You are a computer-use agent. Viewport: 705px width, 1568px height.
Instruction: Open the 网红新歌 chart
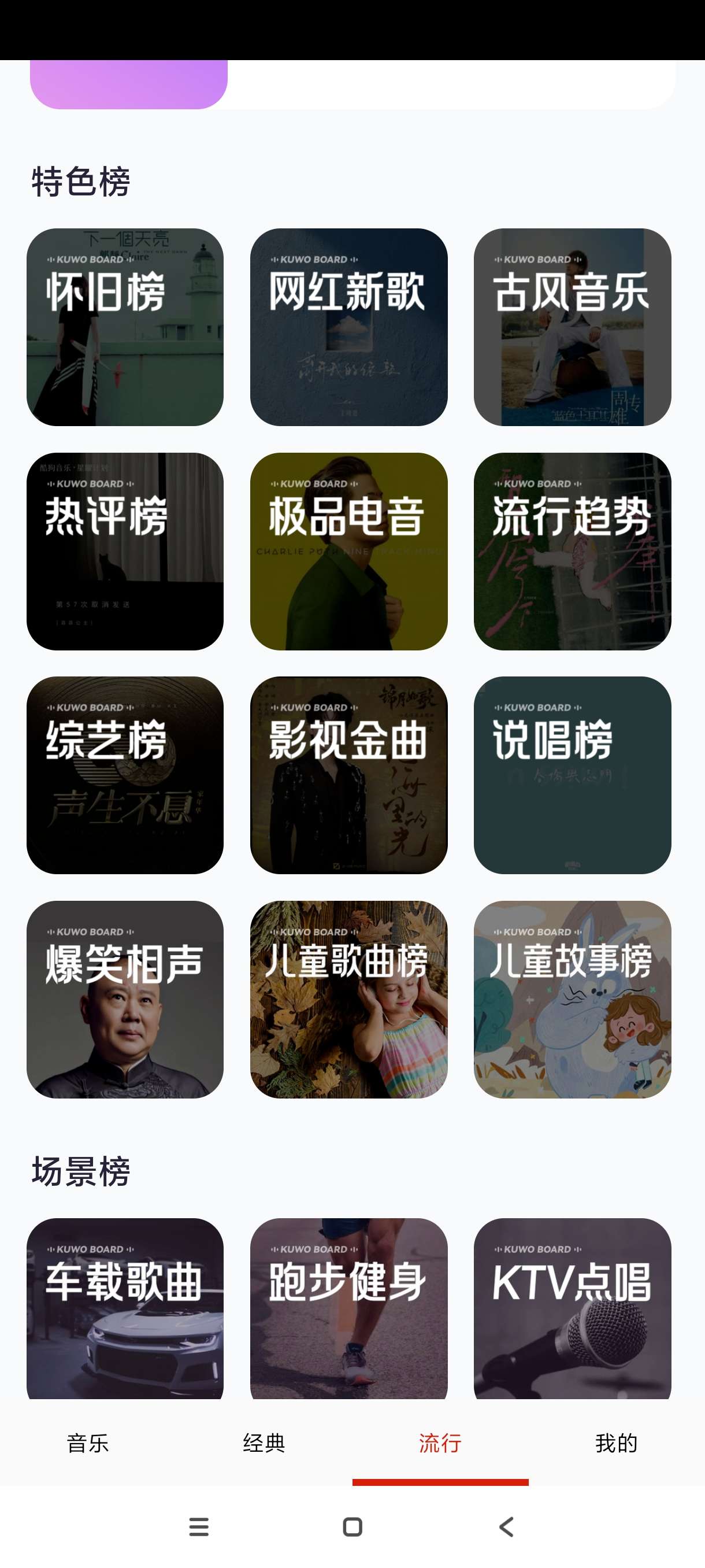(x=348, y=327)
